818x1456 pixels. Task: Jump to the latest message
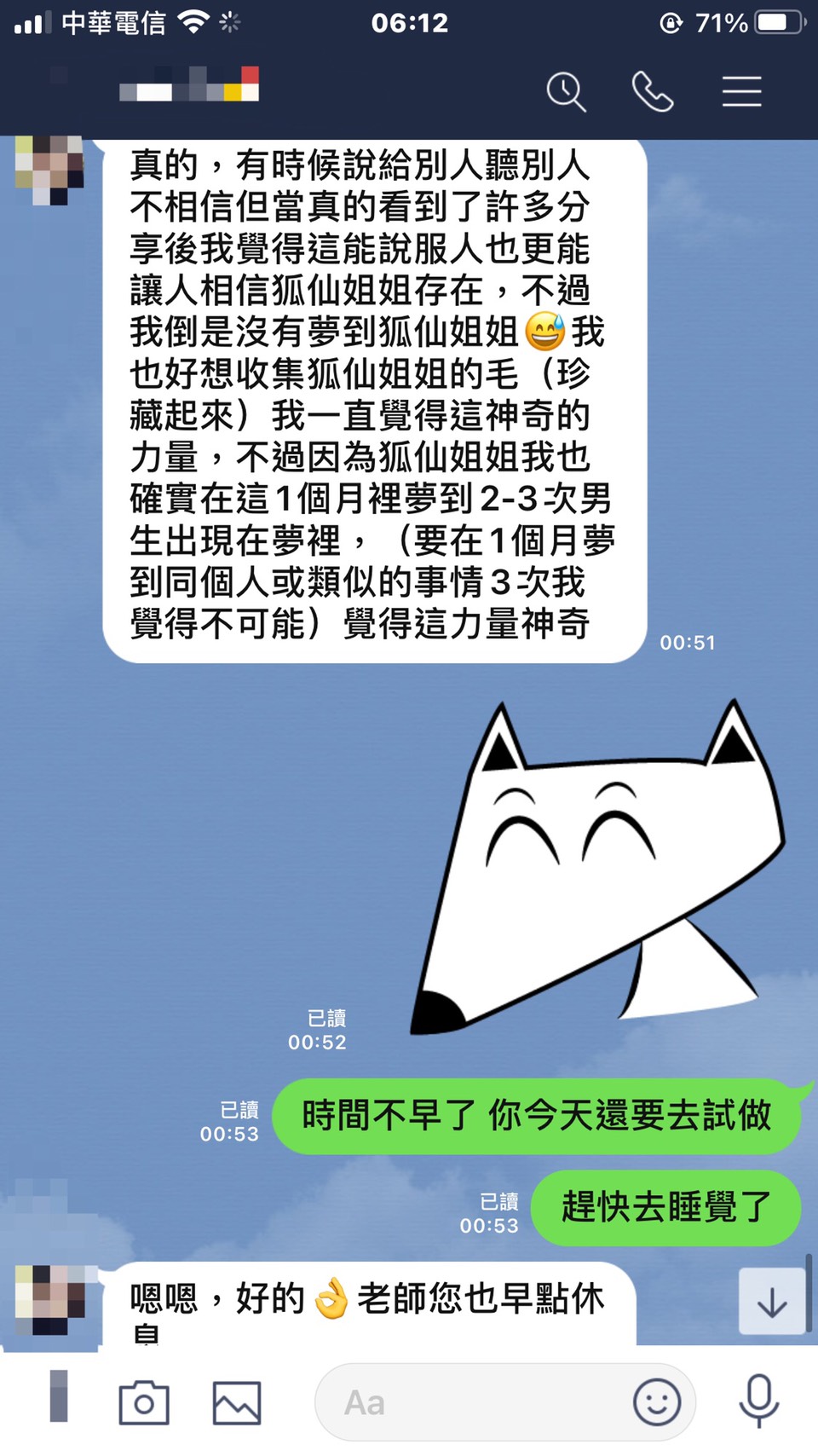(771, 1303)
